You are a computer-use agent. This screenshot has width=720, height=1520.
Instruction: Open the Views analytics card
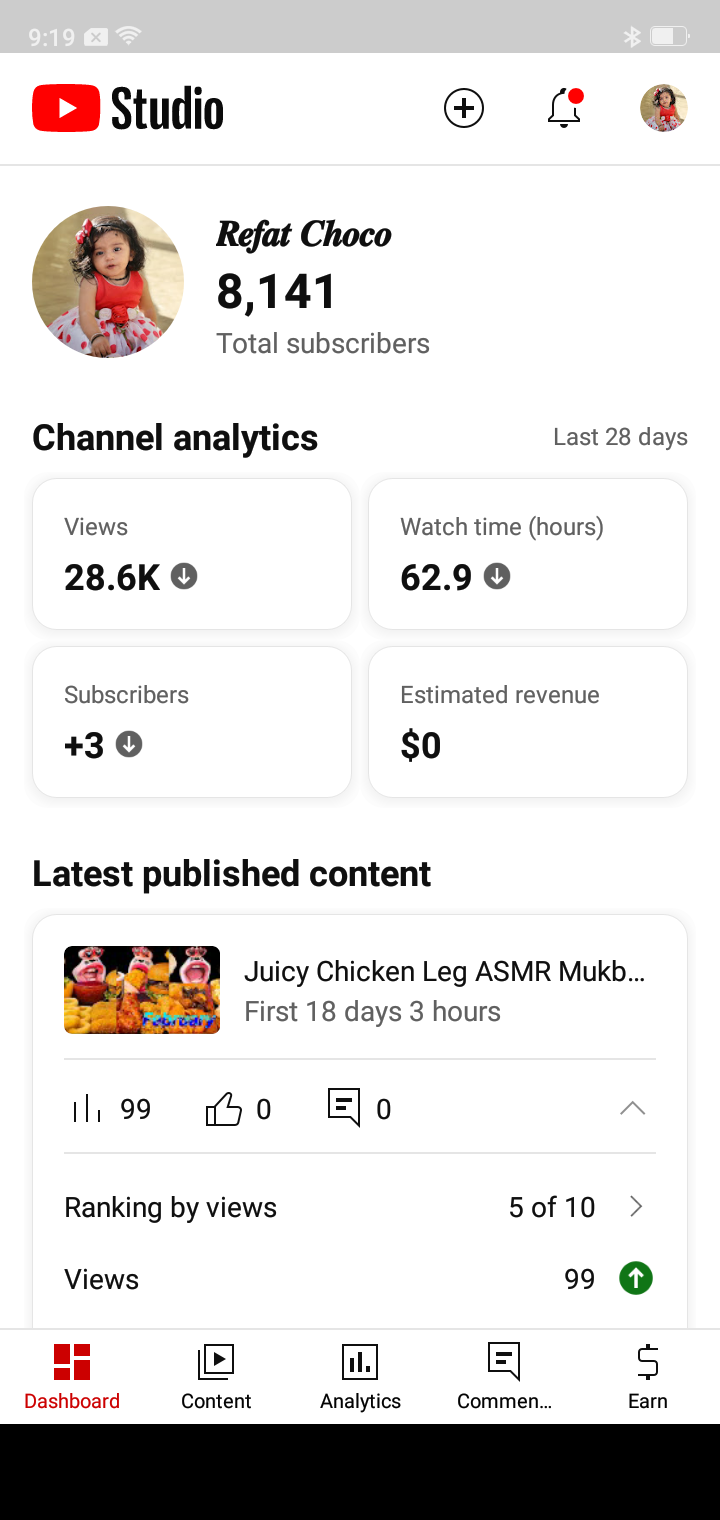pos(192,553)
